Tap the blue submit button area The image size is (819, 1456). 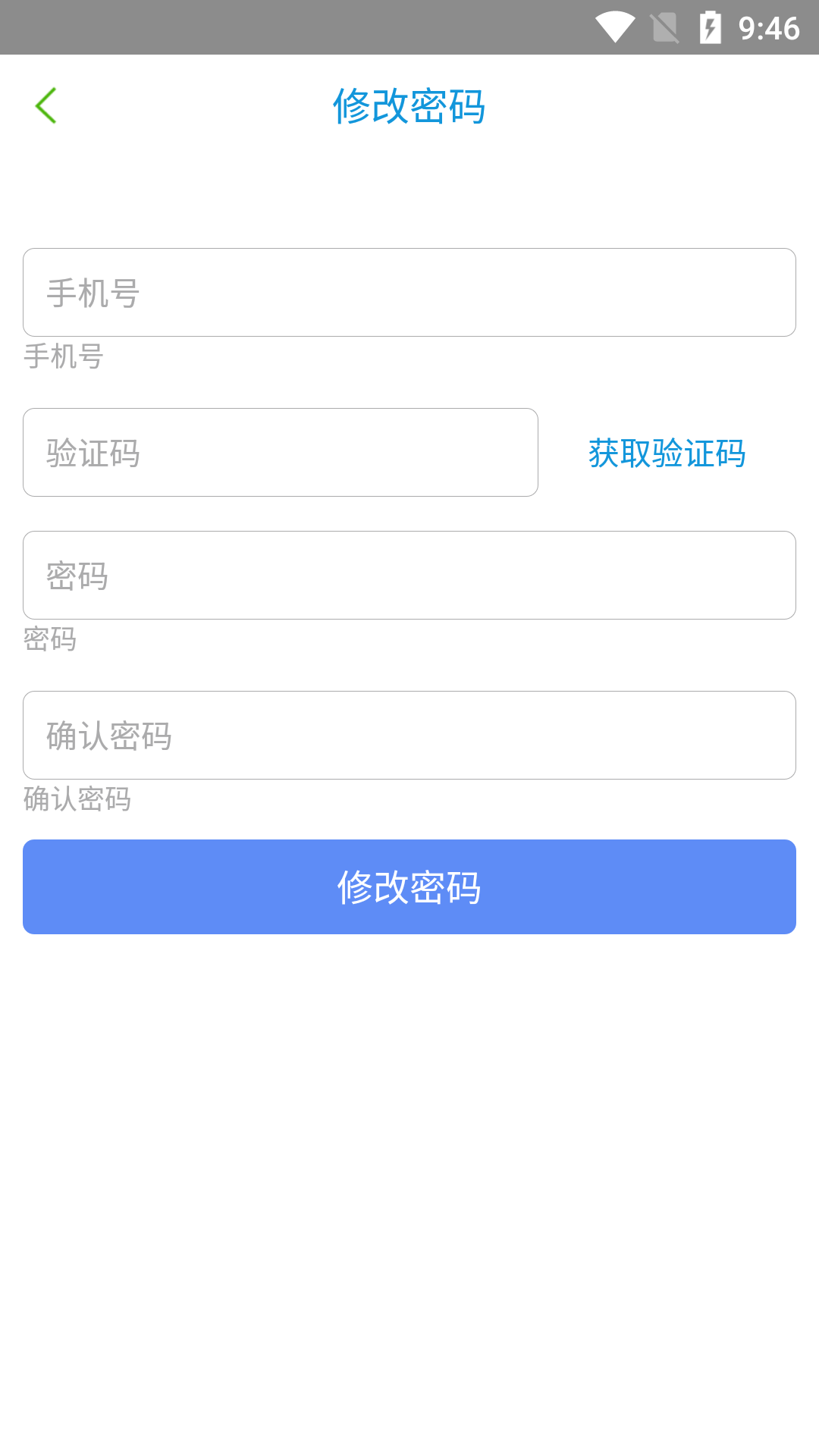409,886
